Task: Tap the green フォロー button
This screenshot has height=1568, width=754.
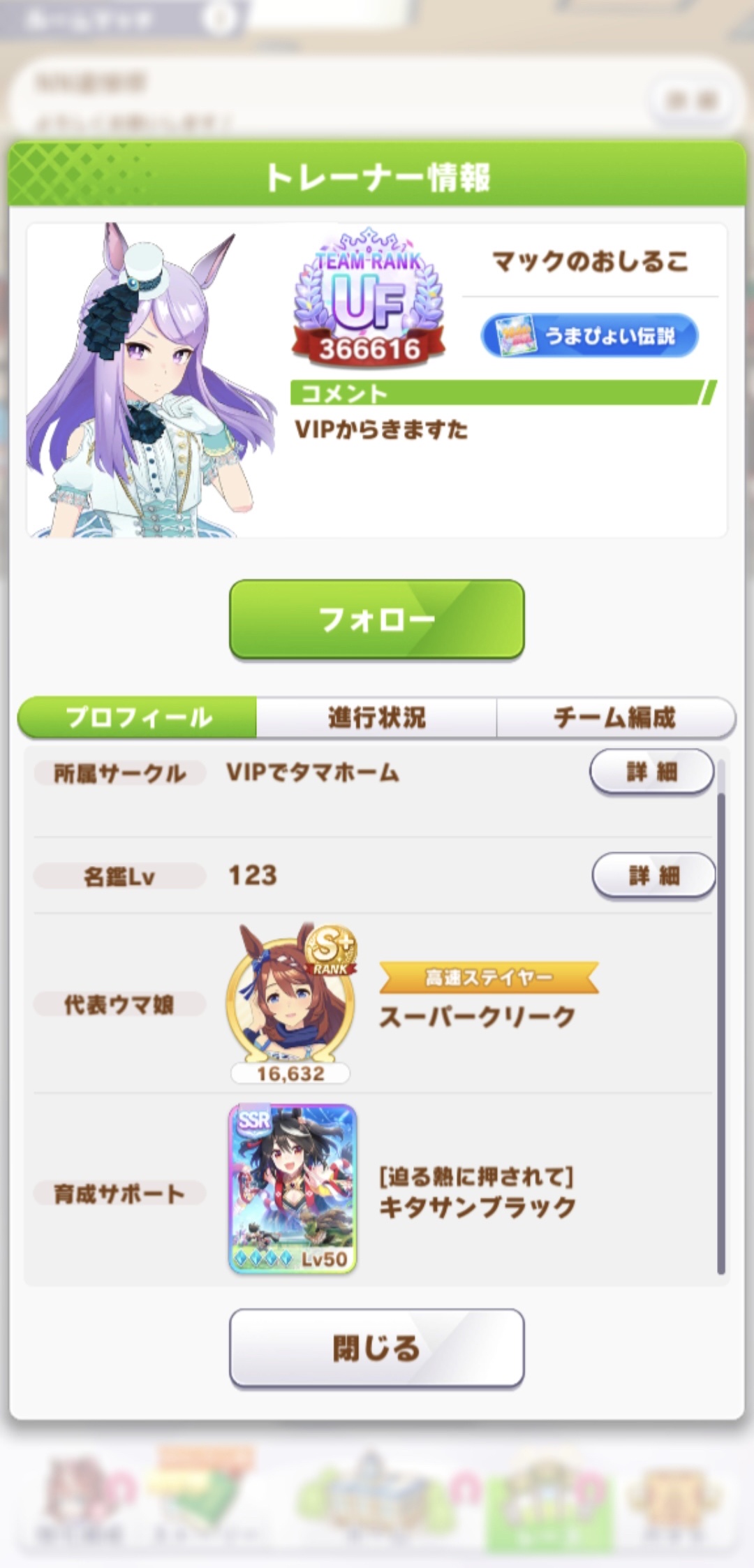Action: [x=377, y=620]
